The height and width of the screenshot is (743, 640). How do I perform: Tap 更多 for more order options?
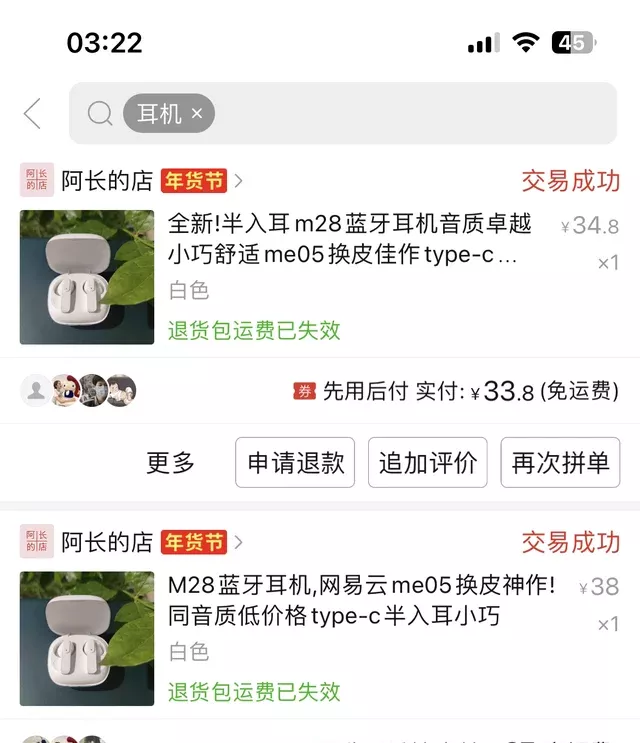[171, 463]
